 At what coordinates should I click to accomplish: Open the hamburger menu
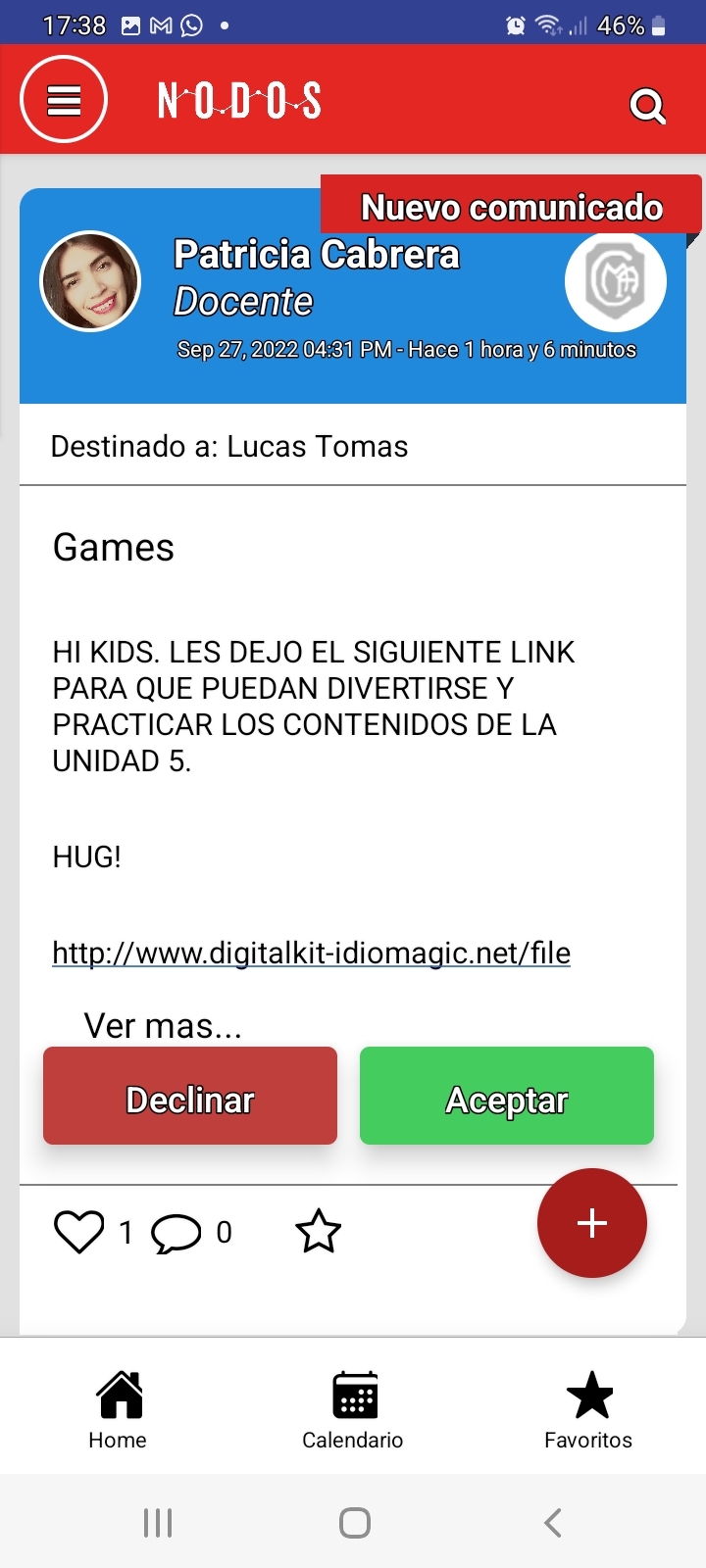coord(64,100)
